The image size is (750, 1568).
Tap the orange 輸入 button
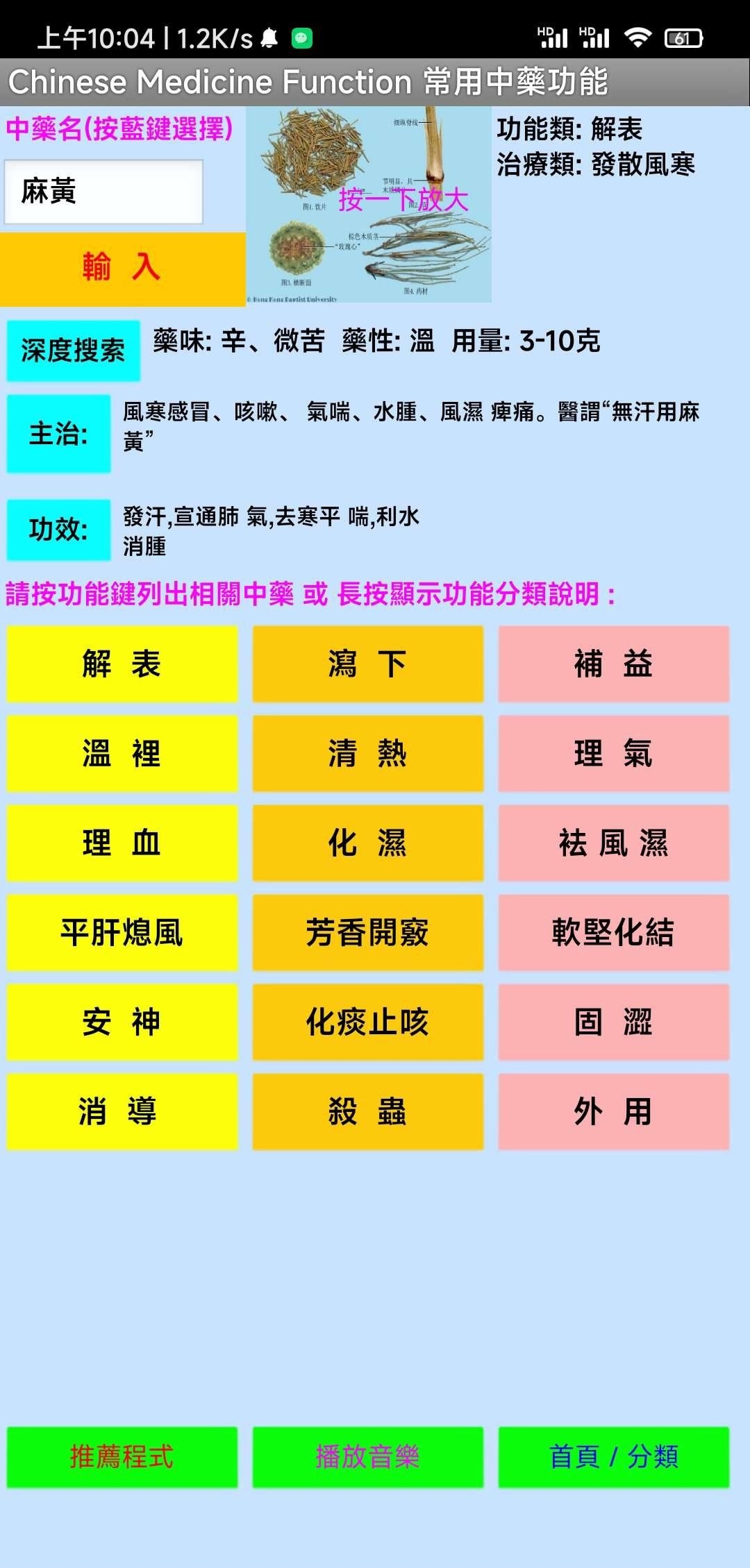pyautogui.click(x=122, y=268)
